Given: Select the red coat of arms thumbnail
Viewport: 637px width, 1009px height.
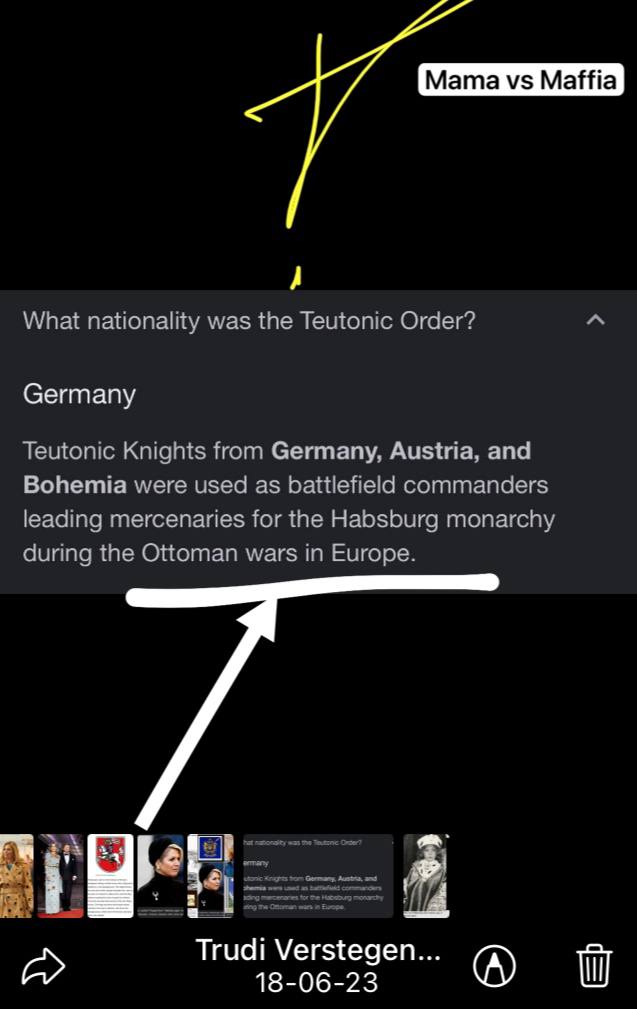Looking at the screenshot, I should (110, 876).
